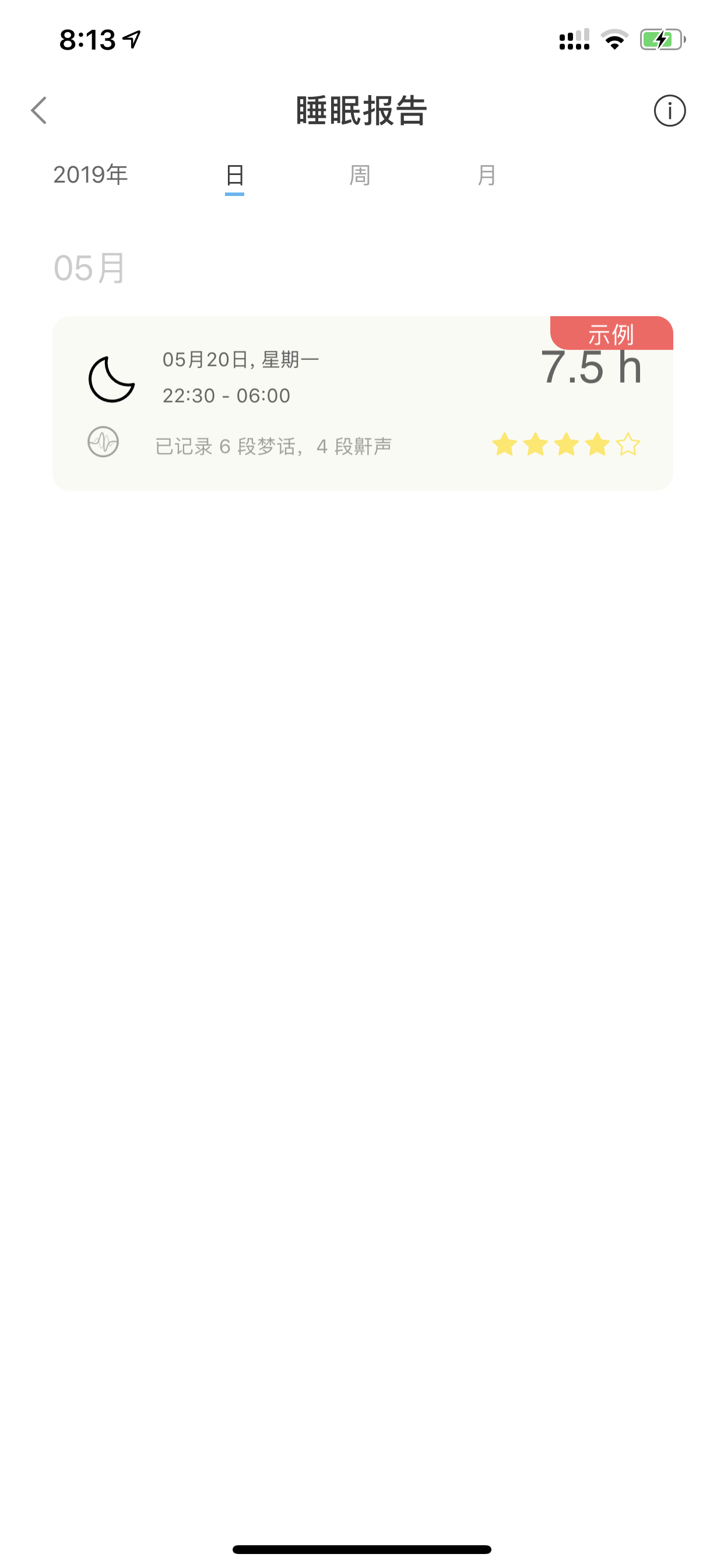This screenshot has height=1568, width=724.
Task: Switch to the 周 weekly tab
Action: 360,176
